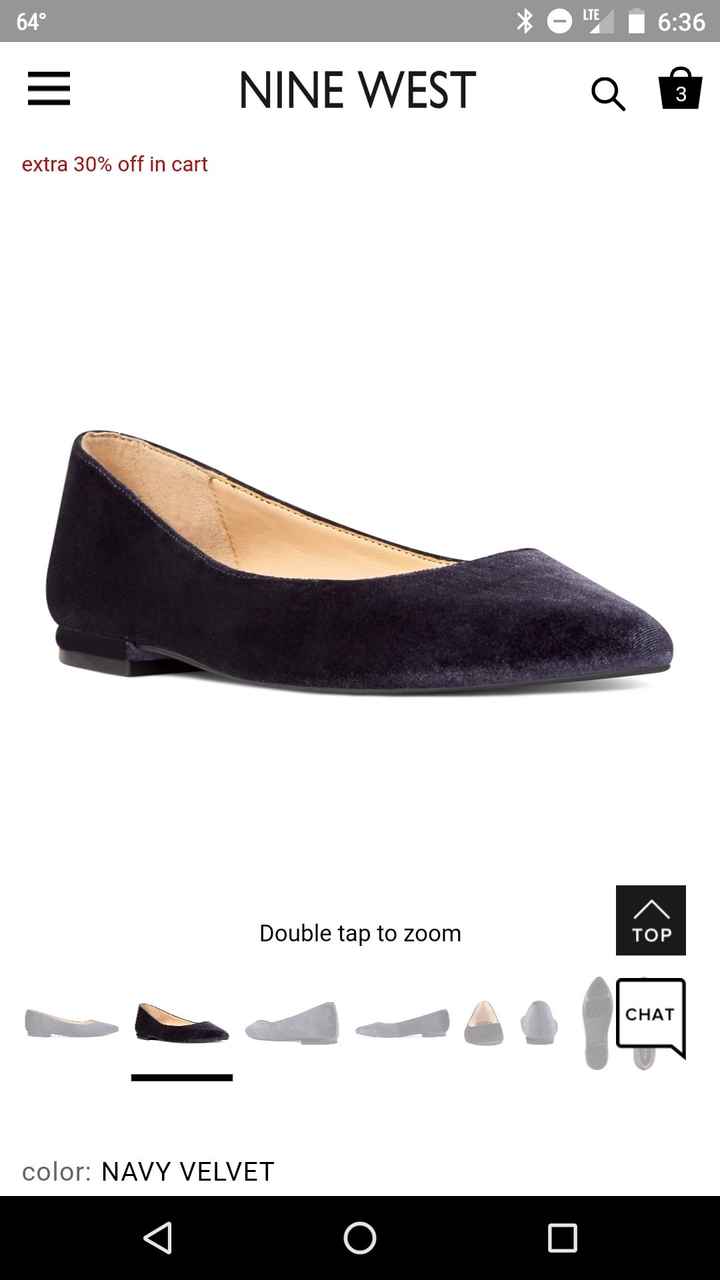Click the Double tap to zoom text
This screenshot has height=1280, width=720.
click(360, 933)
